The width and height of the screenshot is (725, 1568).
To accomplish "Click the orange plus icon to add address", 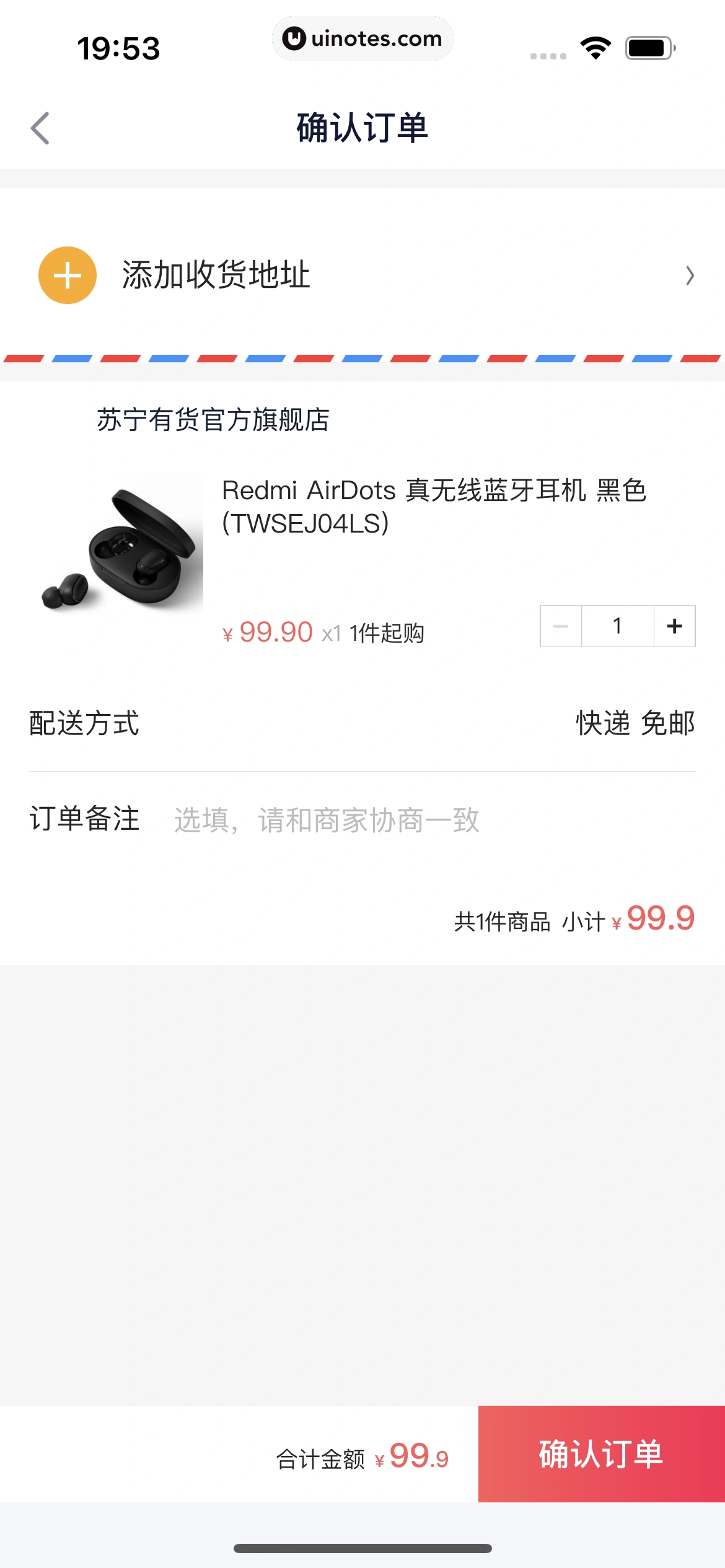I will click(67, 275).
